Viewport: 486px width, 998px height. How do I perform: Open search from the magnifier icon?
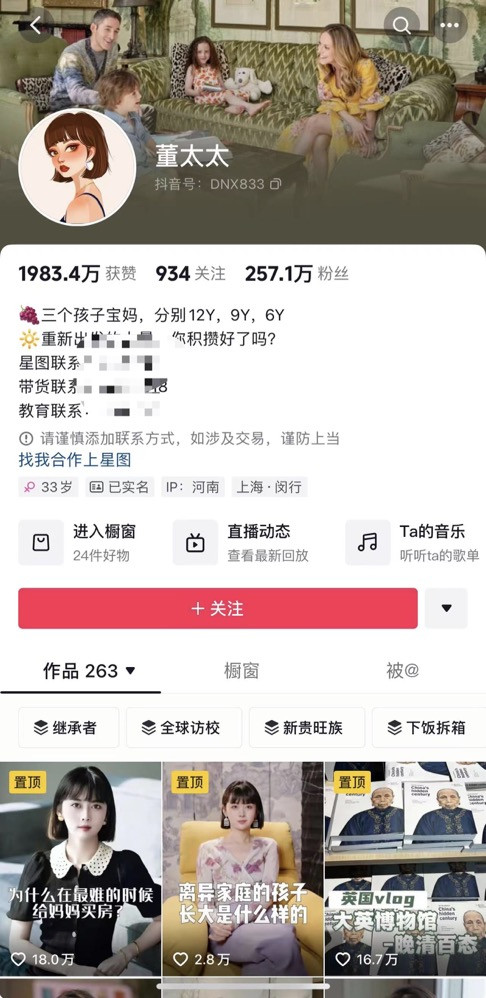(x=401, y=25)
